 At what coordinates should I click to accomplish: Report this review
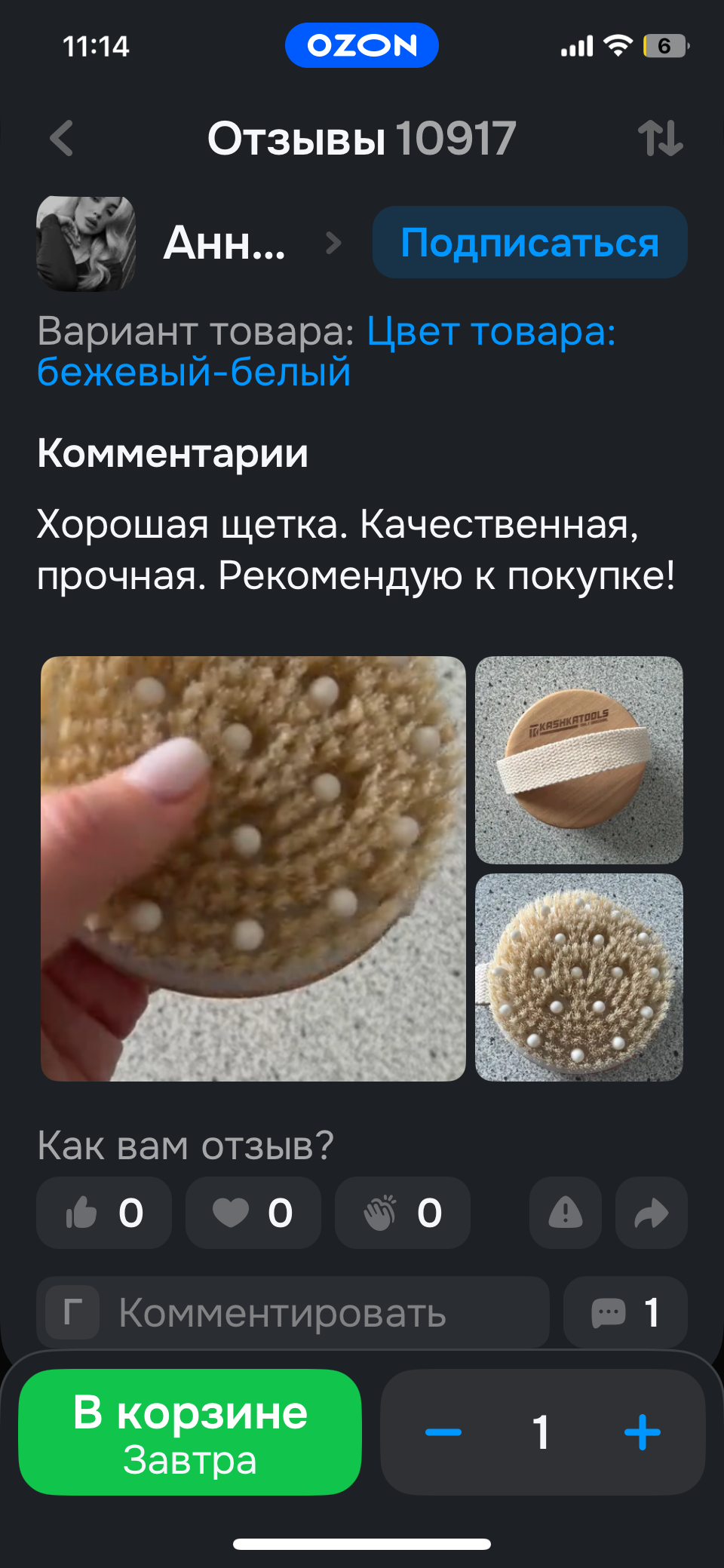[x=565, y=1213]
